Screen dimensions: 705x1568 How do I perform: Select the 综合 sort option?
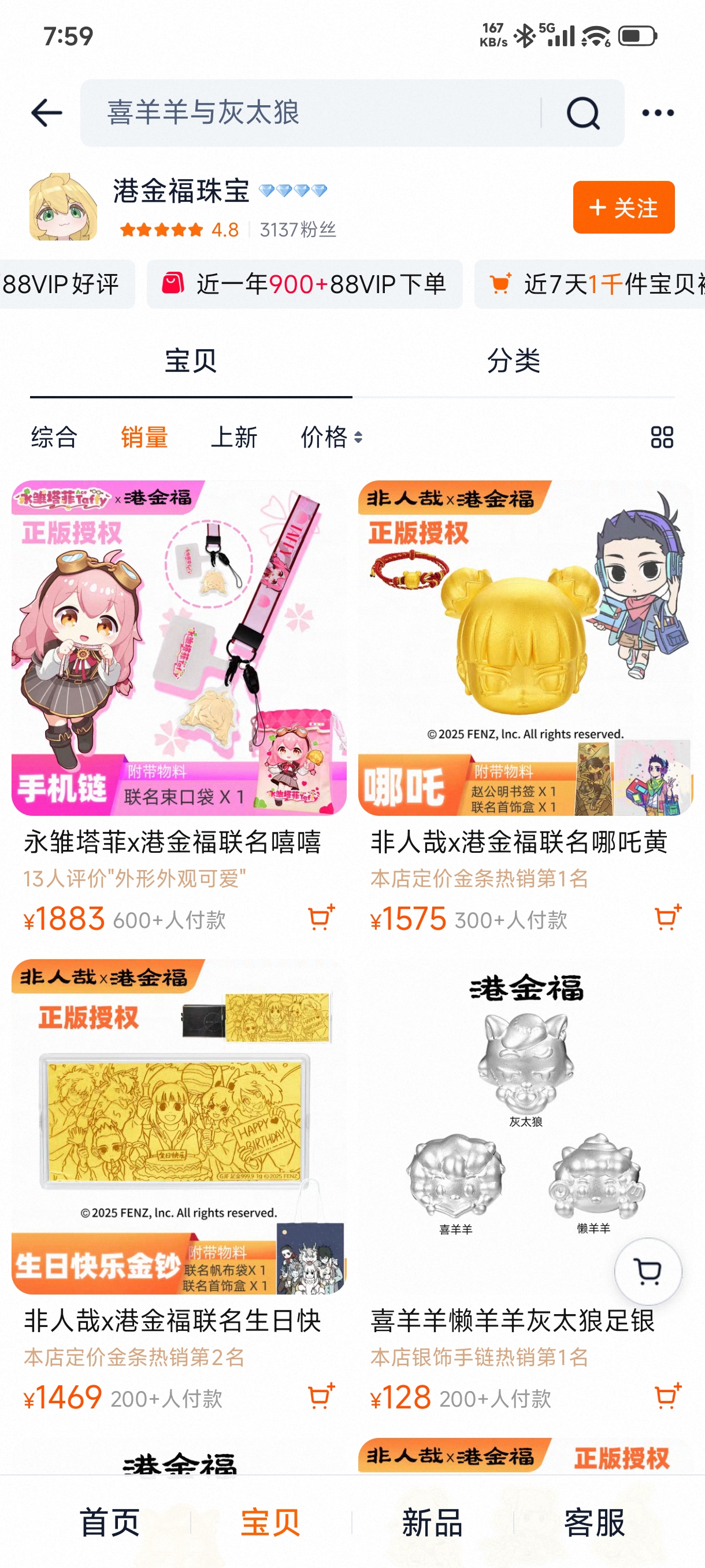click(54, 437)
